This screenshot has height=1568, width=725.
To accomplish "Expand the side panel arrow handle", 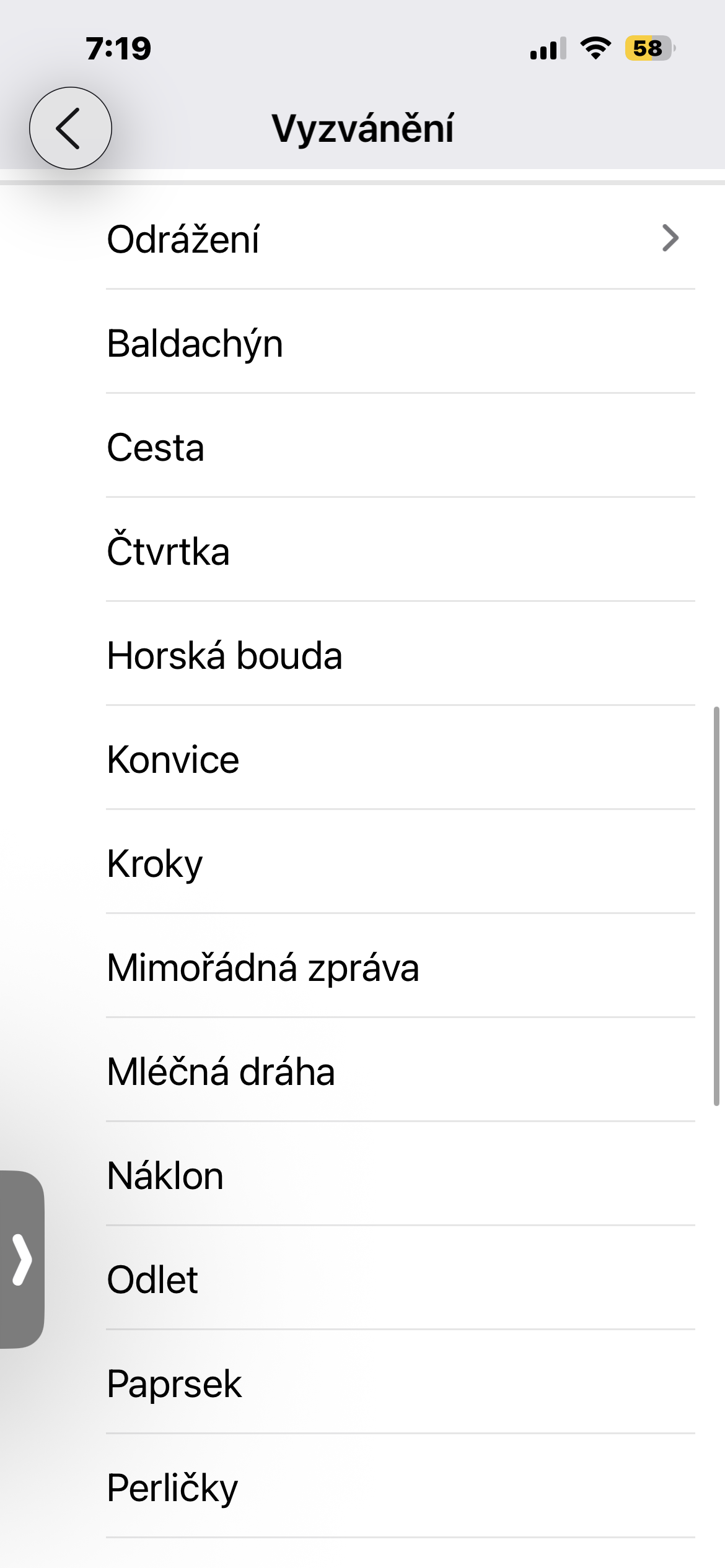I will click(x=22, y=1260).
